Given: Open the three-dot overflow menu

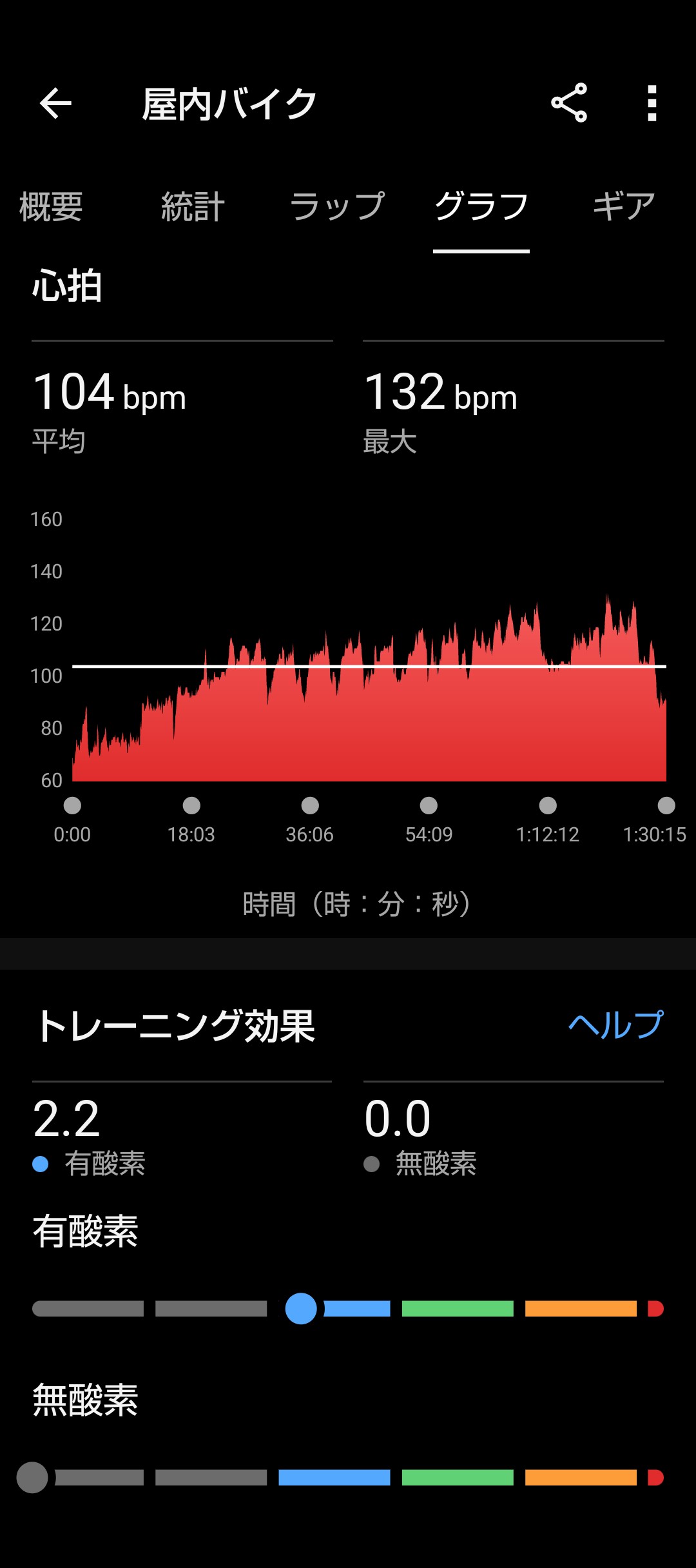Looking at the screenshot, I should pyautogui.click(x=652, y=103).
